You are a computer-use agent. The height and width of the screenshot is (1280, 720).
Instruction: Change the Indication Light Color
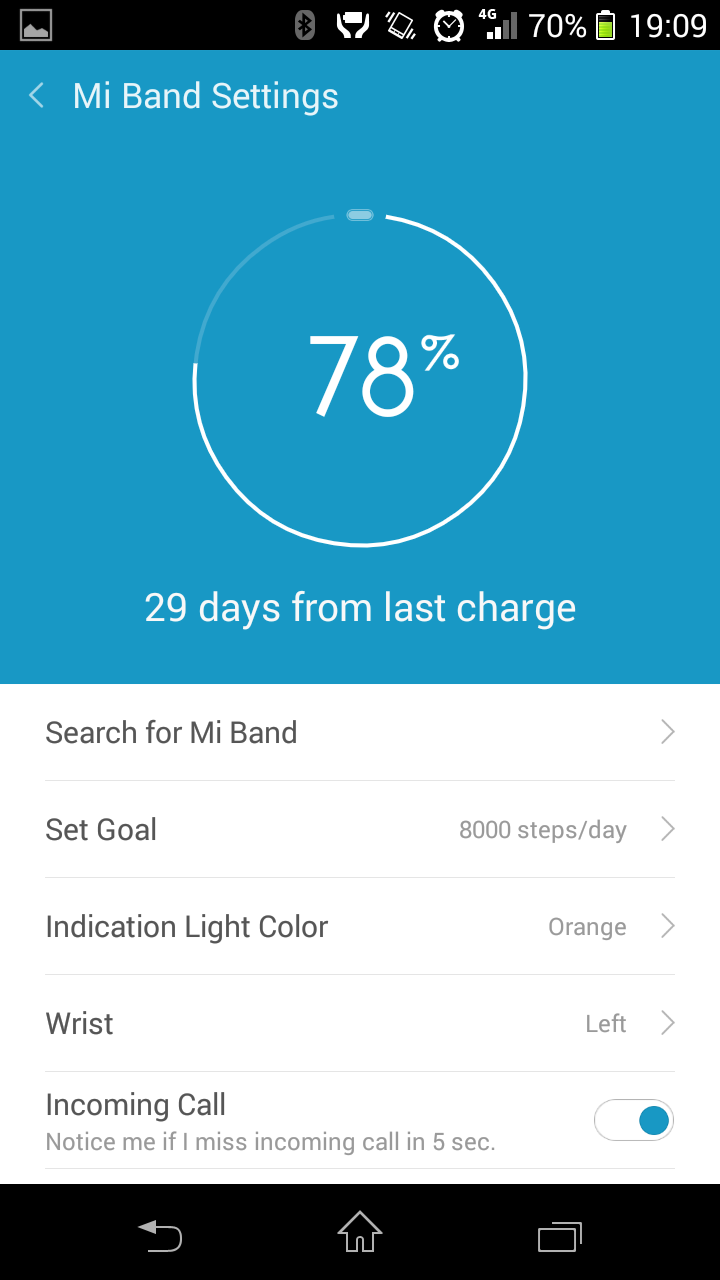point(360,927)
